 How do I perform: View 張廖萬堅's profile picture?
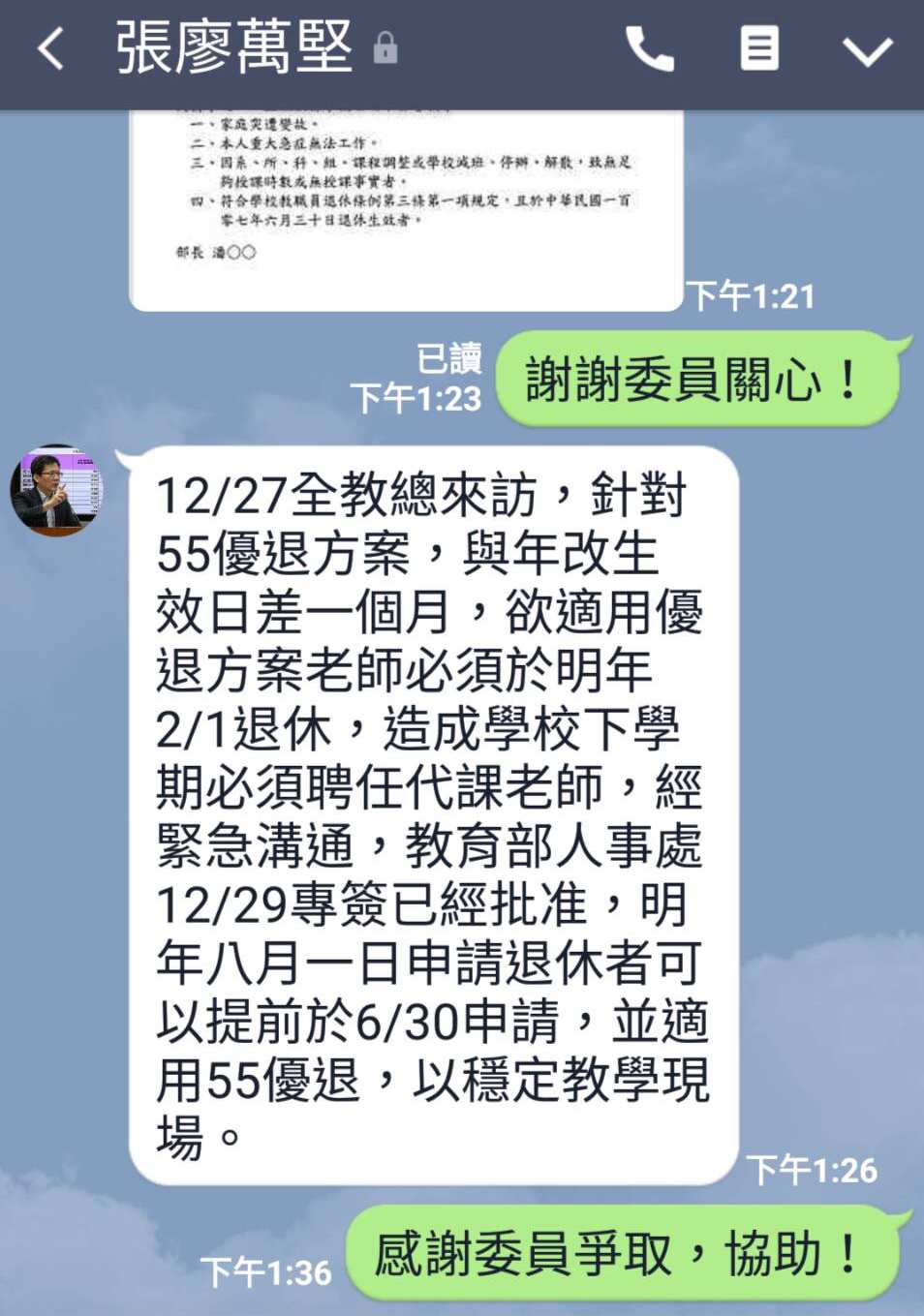pyautogui.click(x=54, y=490)
